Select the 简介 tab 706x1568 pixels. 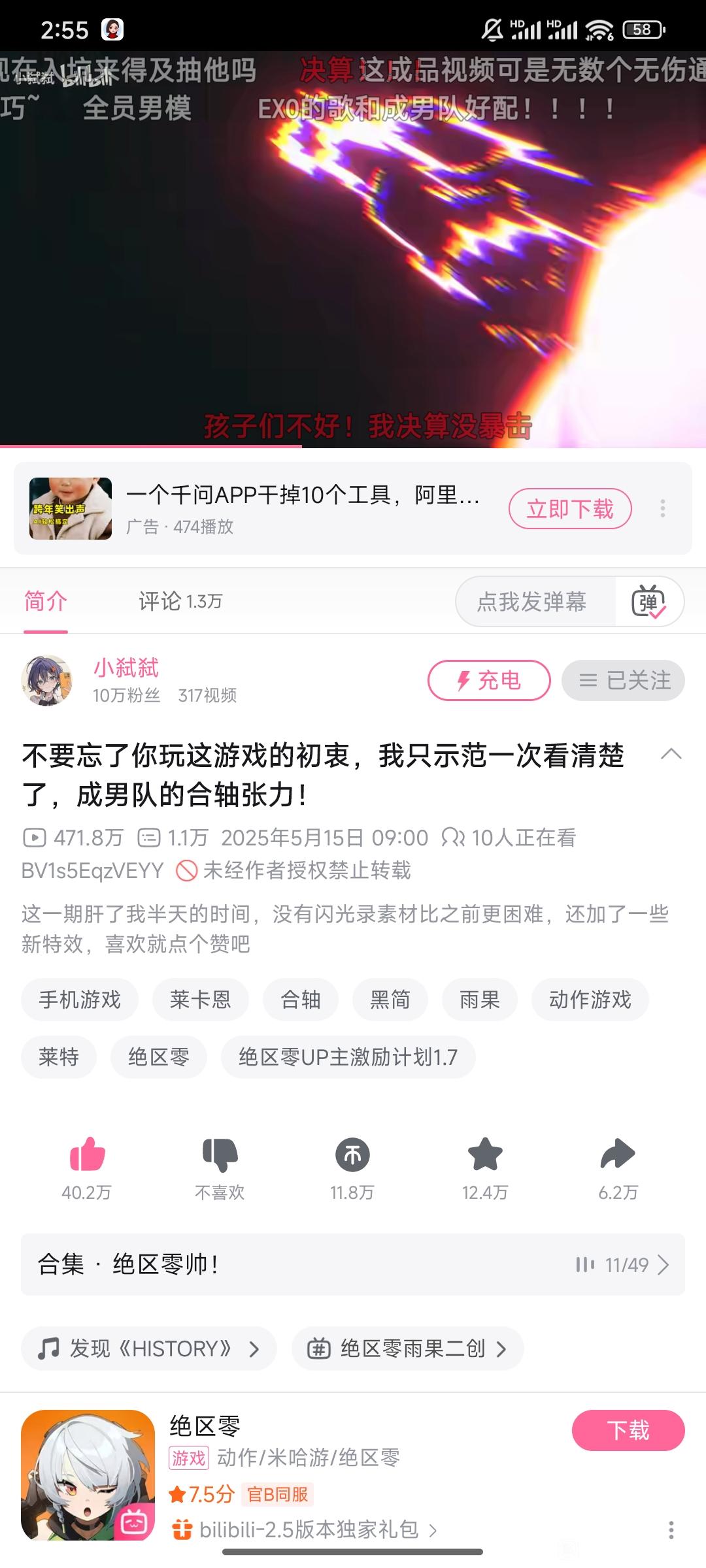(x=46, y=601)
